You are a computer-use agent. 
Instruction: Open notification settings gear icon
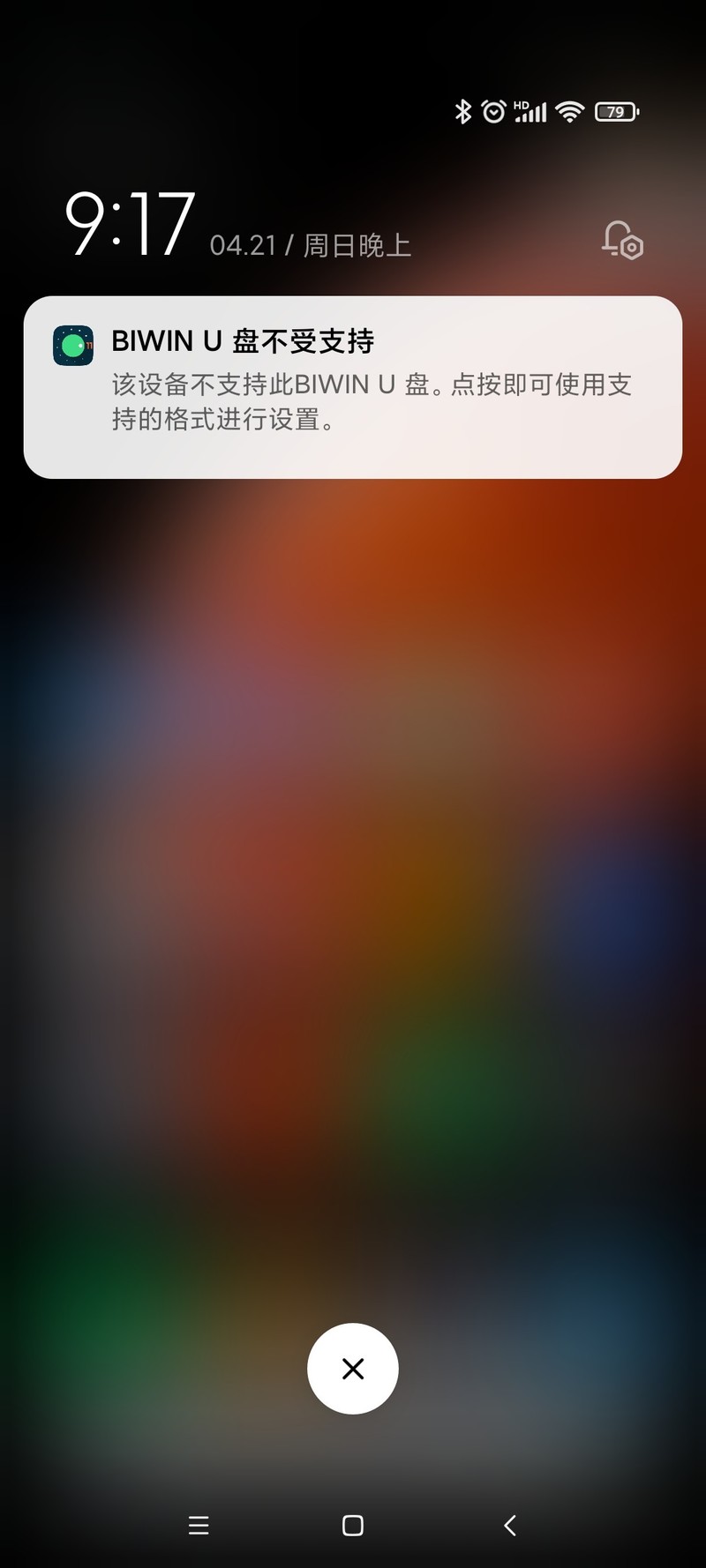point(622,240)
